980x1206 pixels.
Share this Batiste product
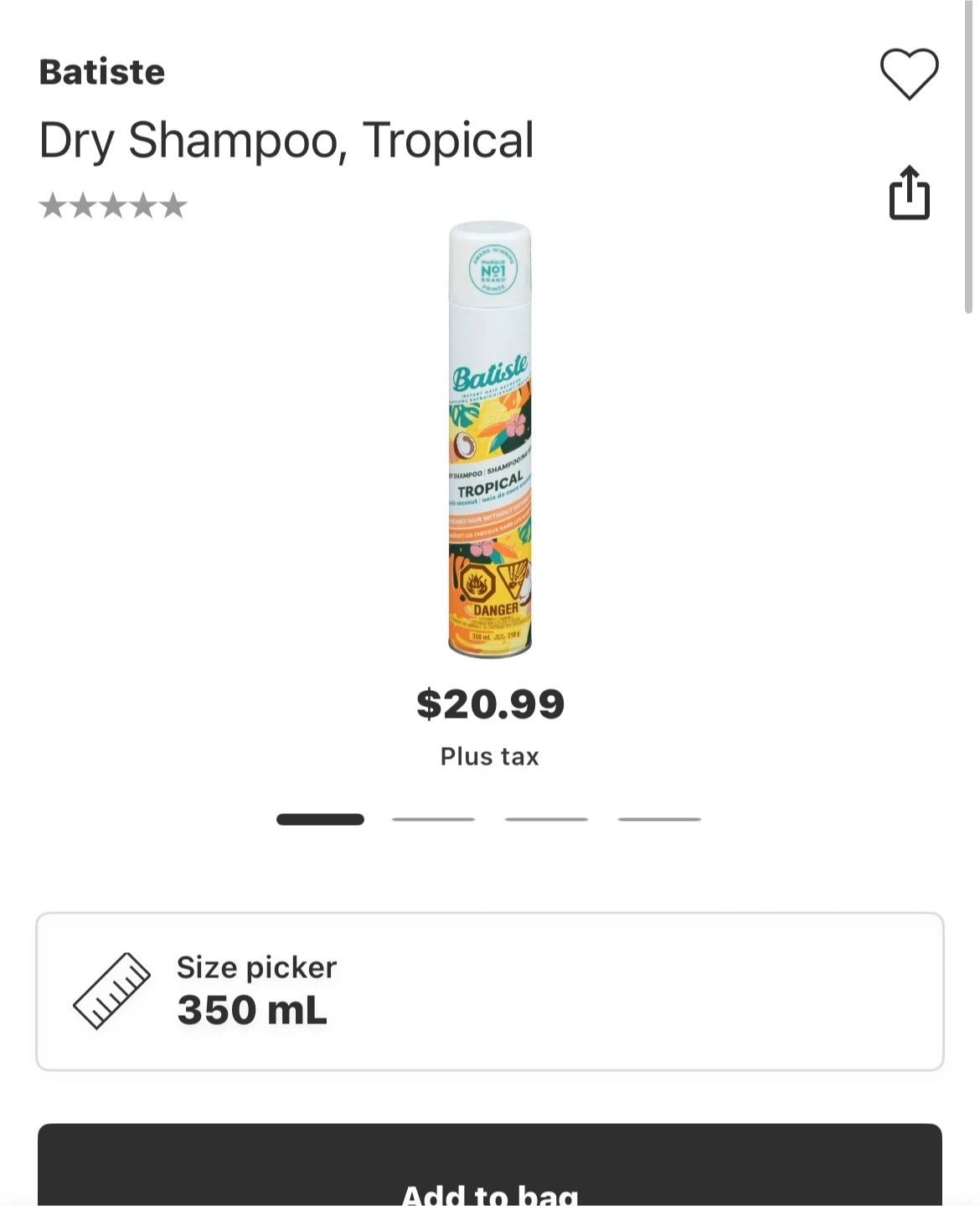pos(909,193)
